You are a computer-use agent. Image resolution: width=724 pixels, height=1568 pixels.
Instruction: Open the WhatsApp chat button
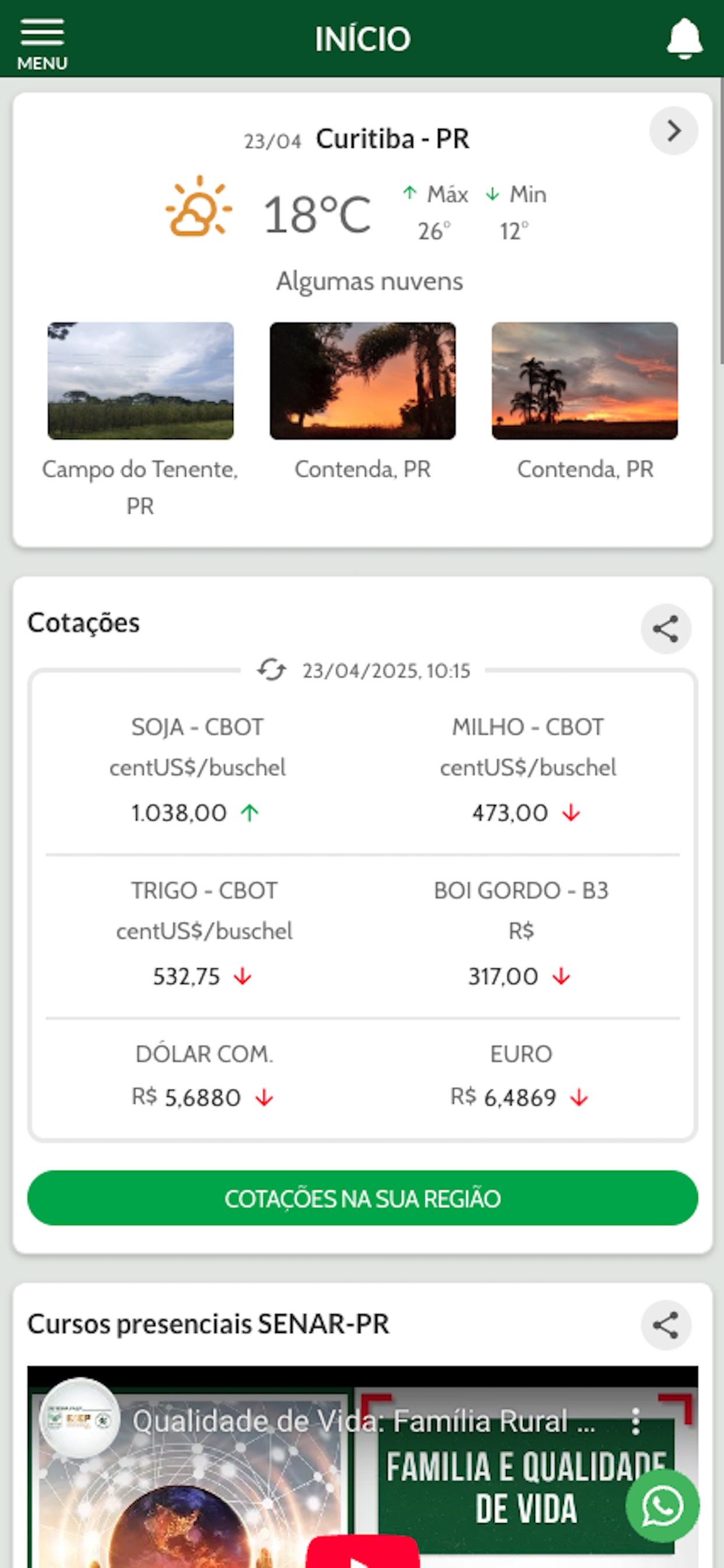tap(663, 1506)
